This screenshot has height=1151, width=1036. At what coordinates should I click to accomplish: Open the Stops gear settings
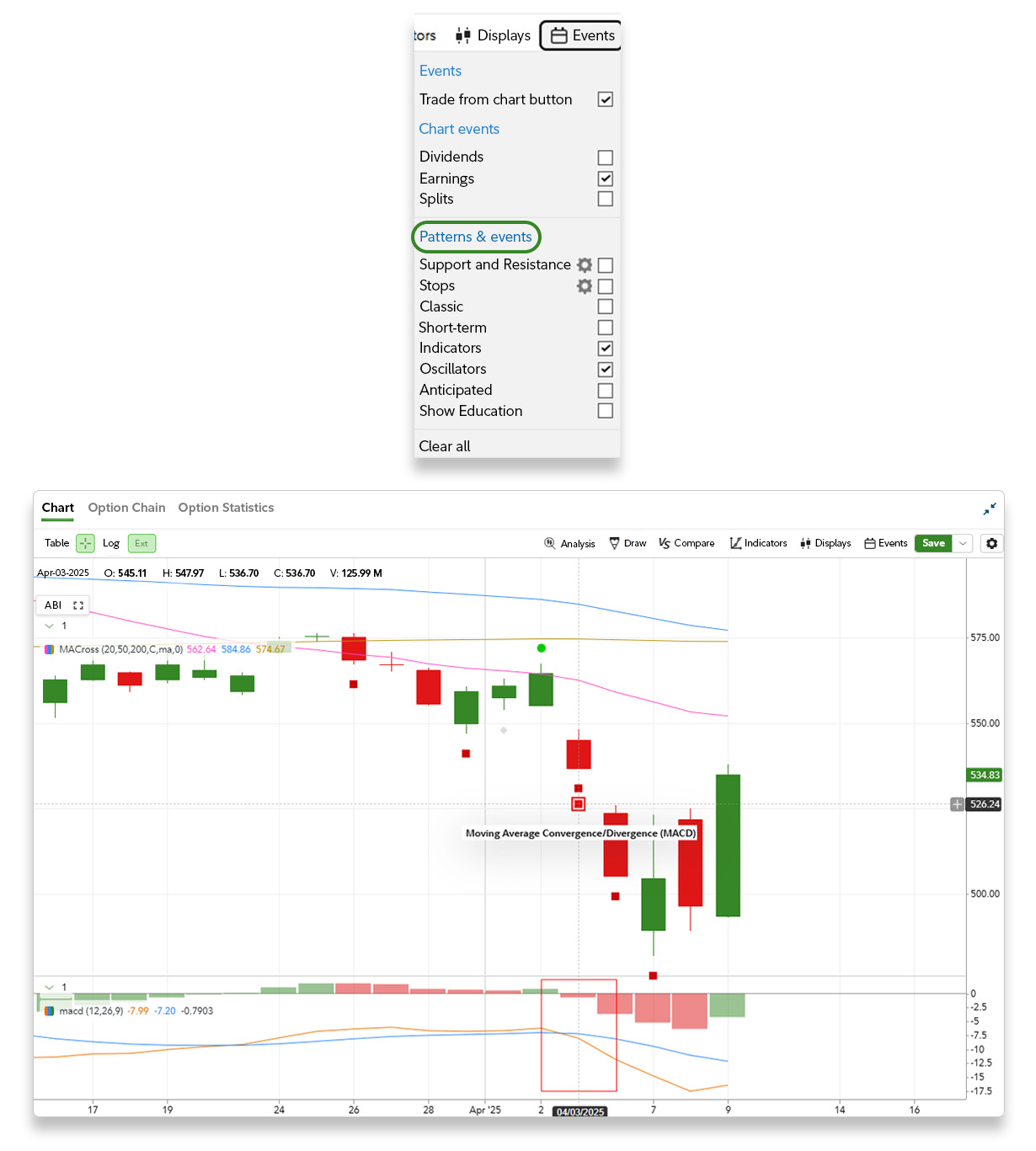(585, 286)
